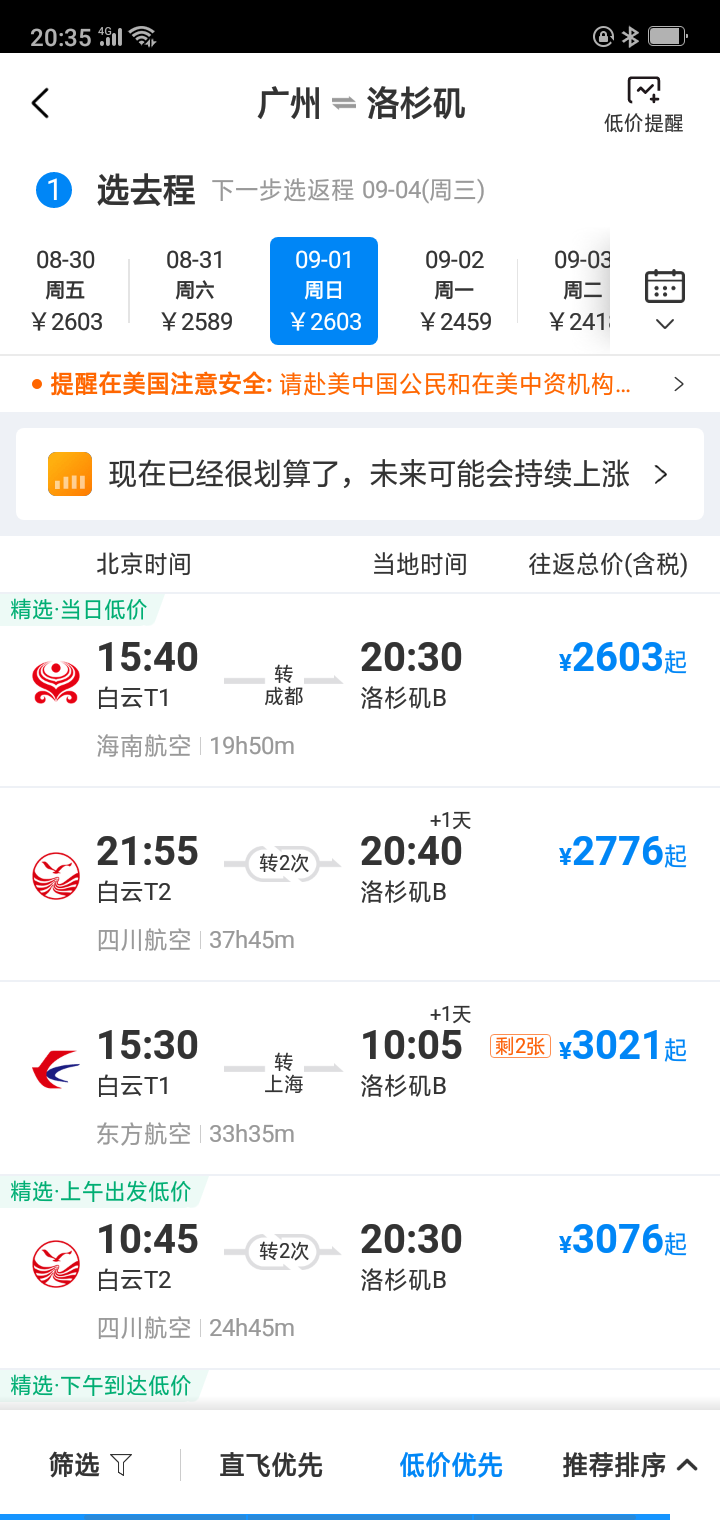
Task: Choose Sichuan Airlines 10:45 flight at ¥3076
Action: (x=360, y=1273)
